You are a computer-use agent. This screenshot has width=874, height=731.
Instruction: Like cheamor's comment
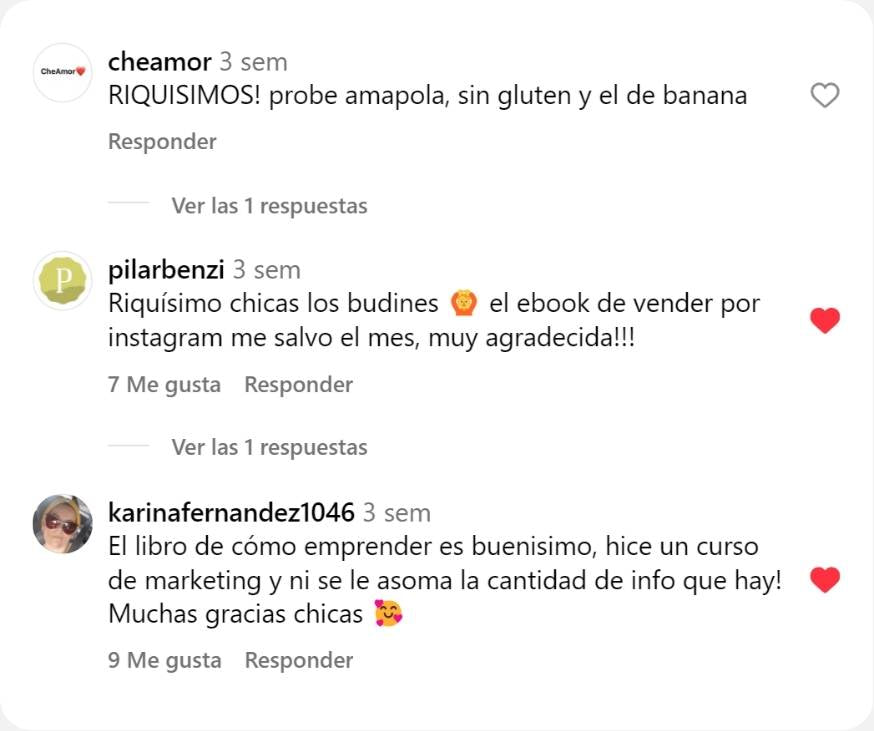[824, 96]
